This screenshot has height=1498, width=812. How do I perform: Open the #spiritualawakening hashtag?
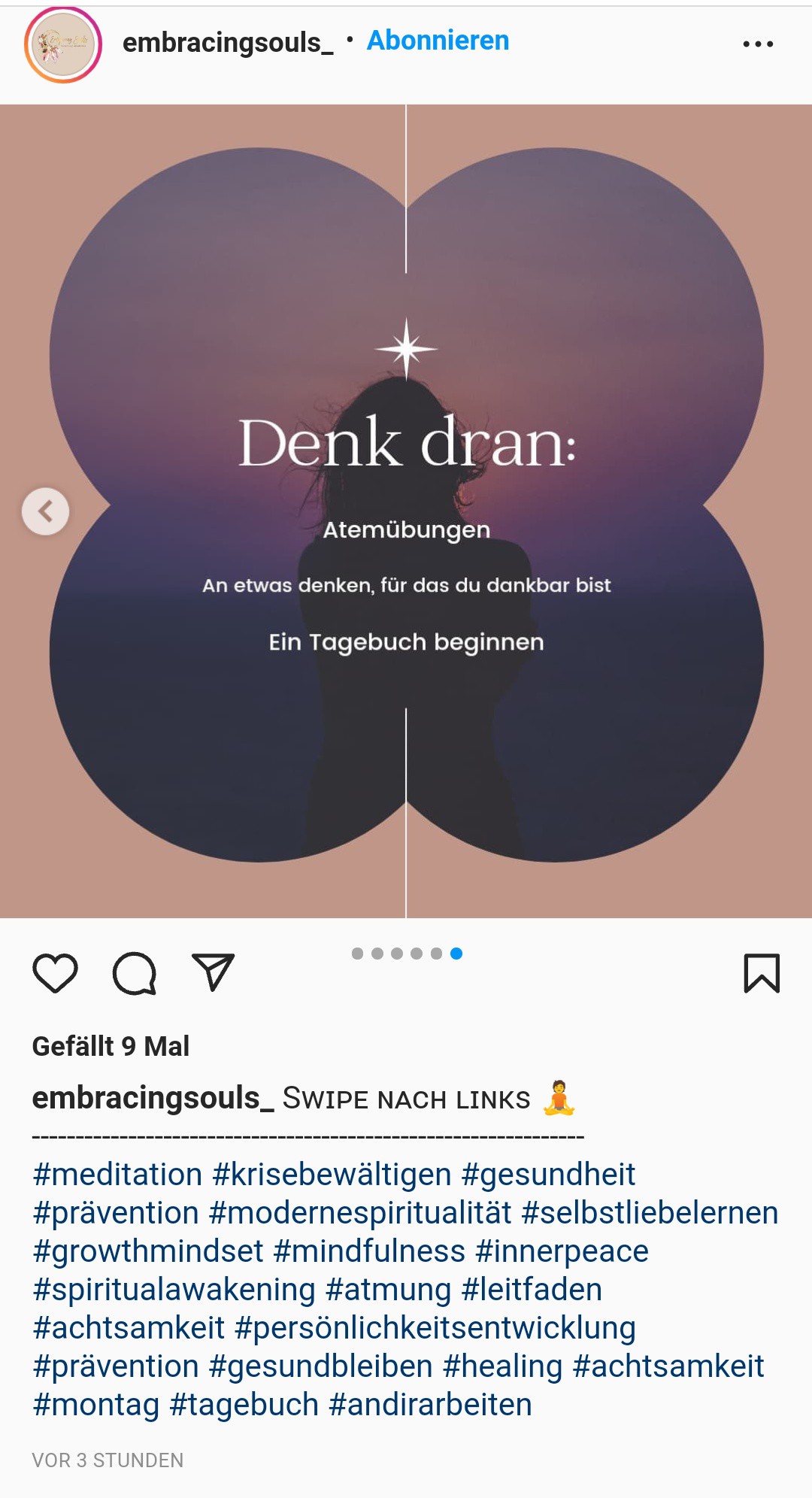174,1290
